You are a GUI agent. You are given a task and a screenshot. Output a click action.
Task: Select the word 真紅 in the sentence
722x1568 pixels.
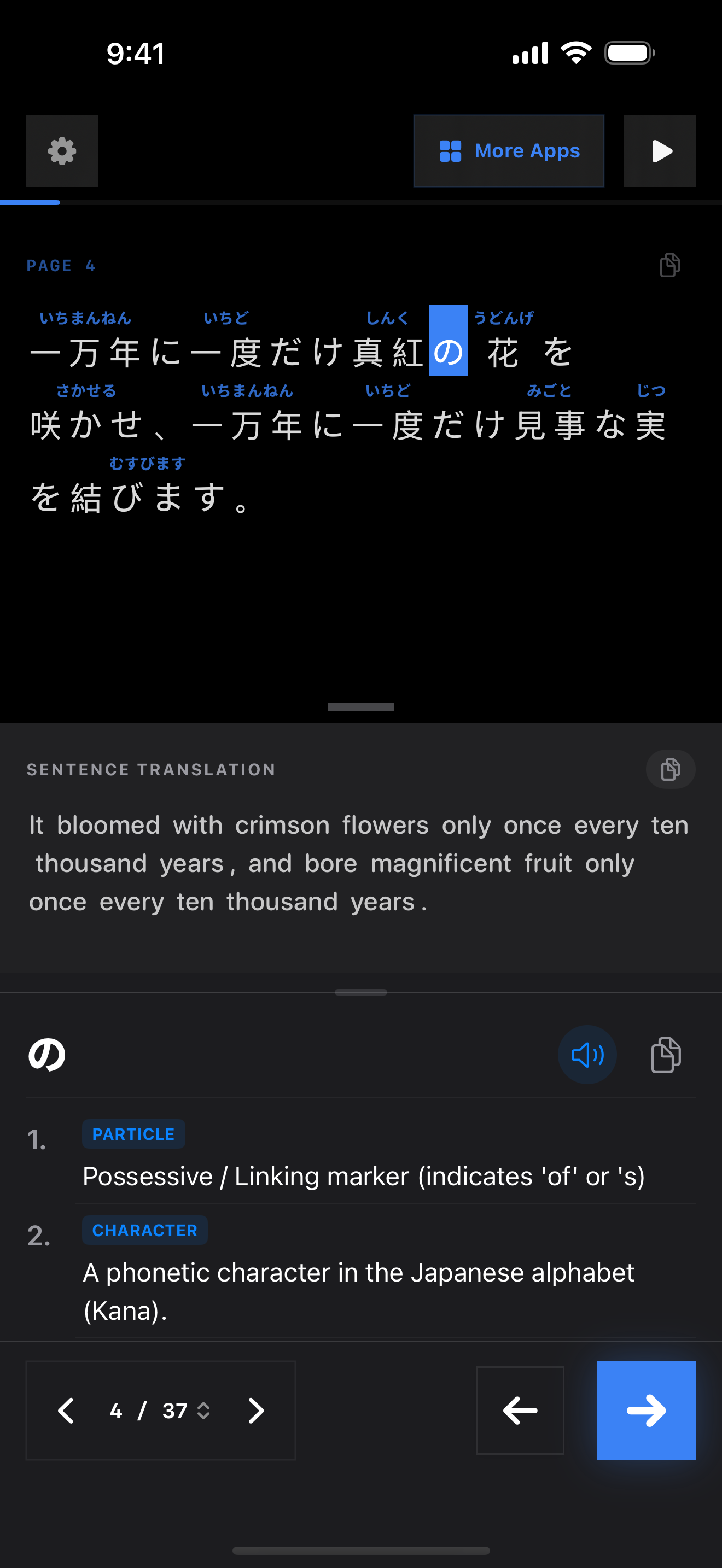388,353
